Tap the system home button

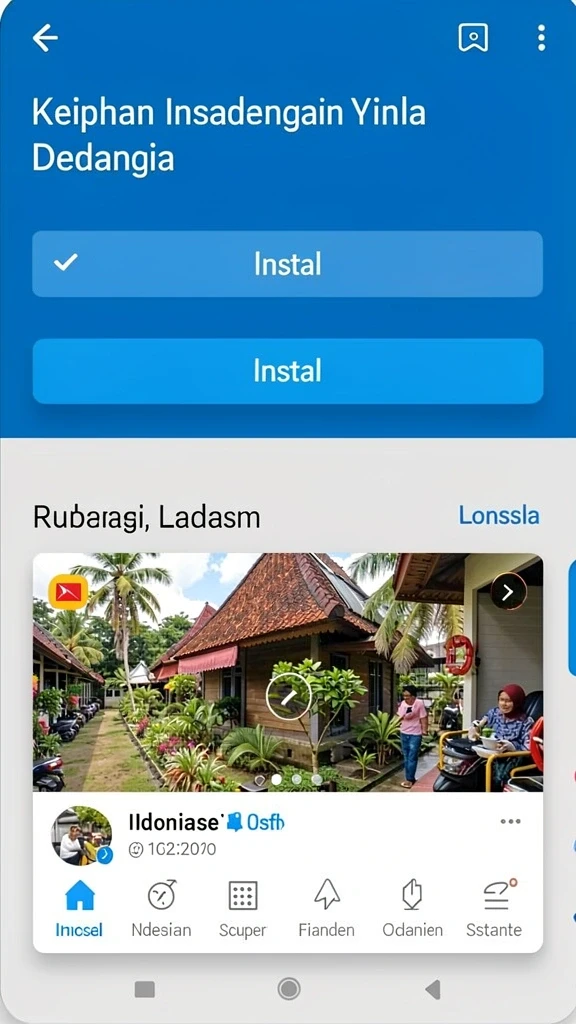coord(289,989)
